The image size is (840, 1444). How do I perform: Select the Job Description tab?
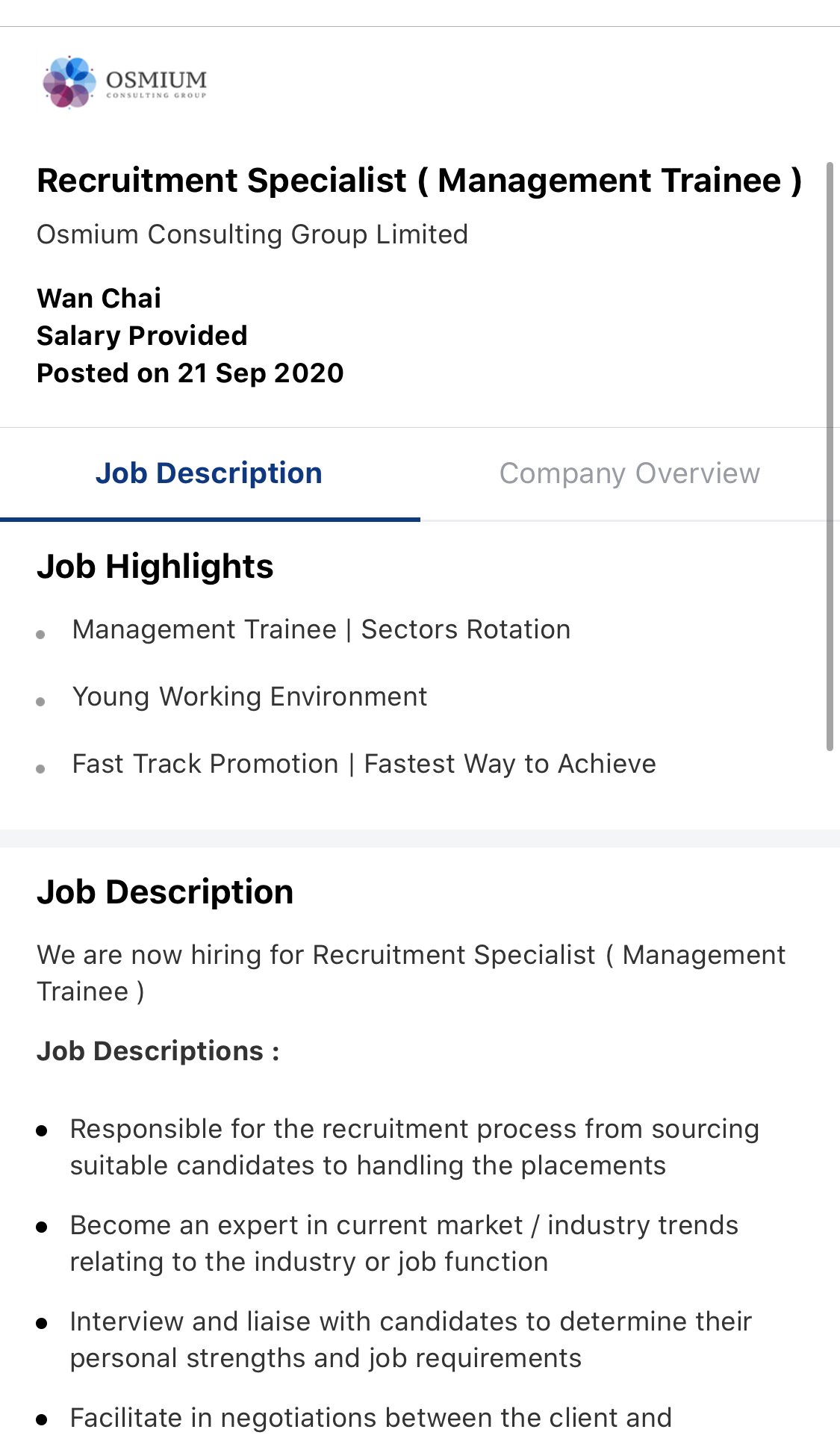(209, 473)
